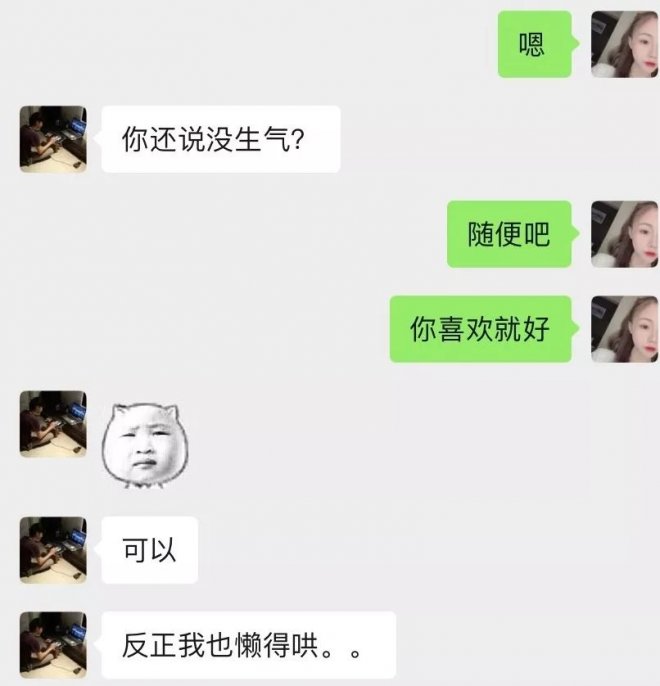Open the contact avatar next to "可以"
660x686 pixels.
pyautogui.click(x=53, y=550)
